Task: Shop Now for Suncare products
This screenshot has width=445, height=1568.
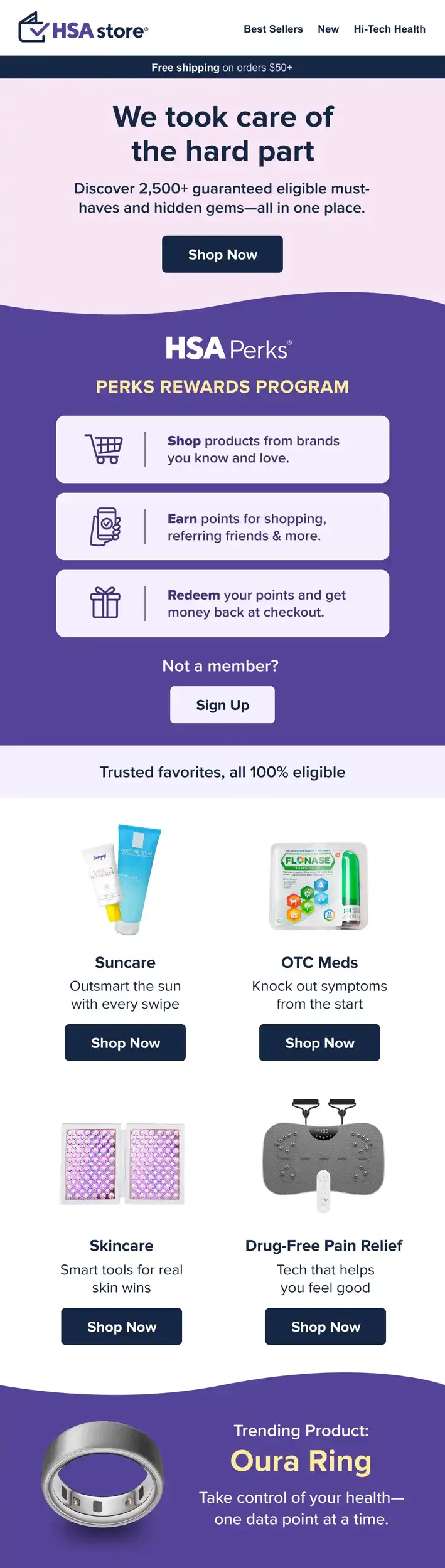Action: [x=125, y=1043]
